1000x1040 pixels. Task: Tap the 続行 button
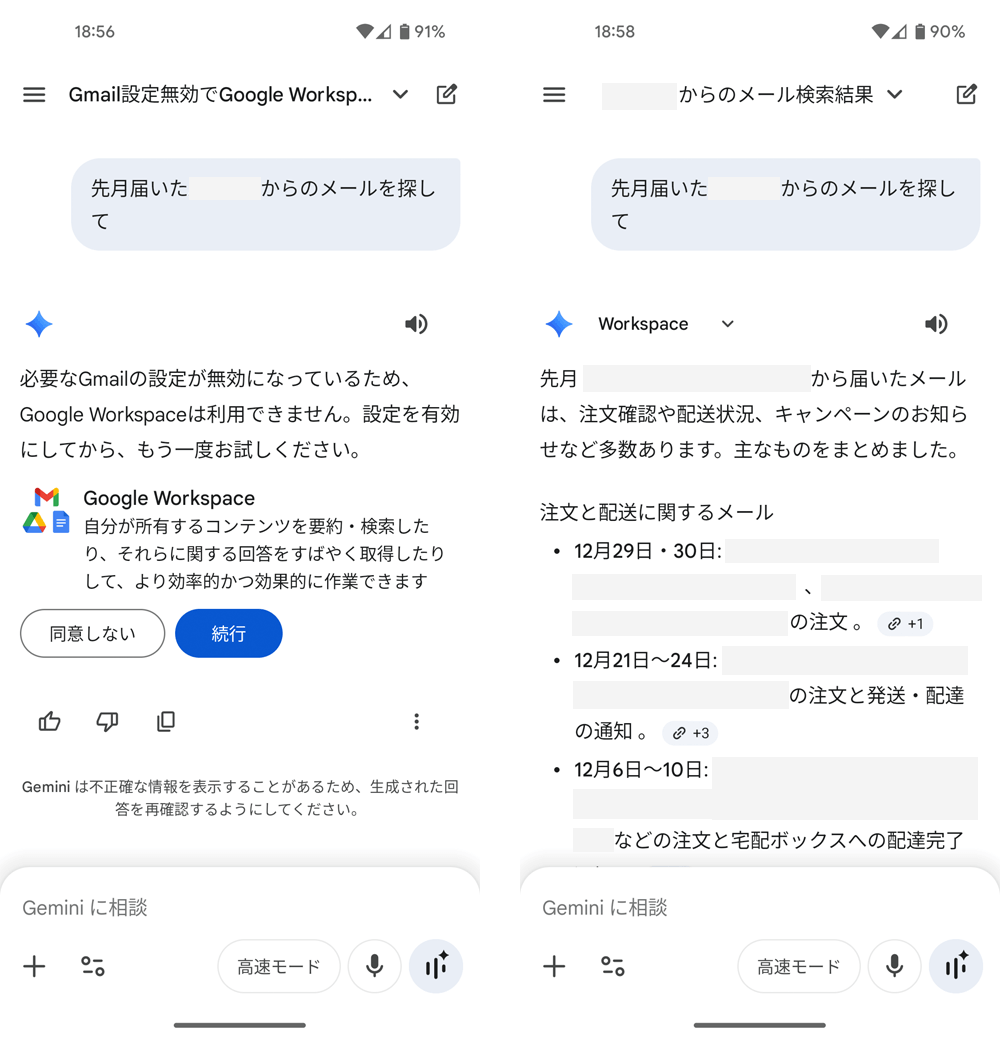(228, 633)
